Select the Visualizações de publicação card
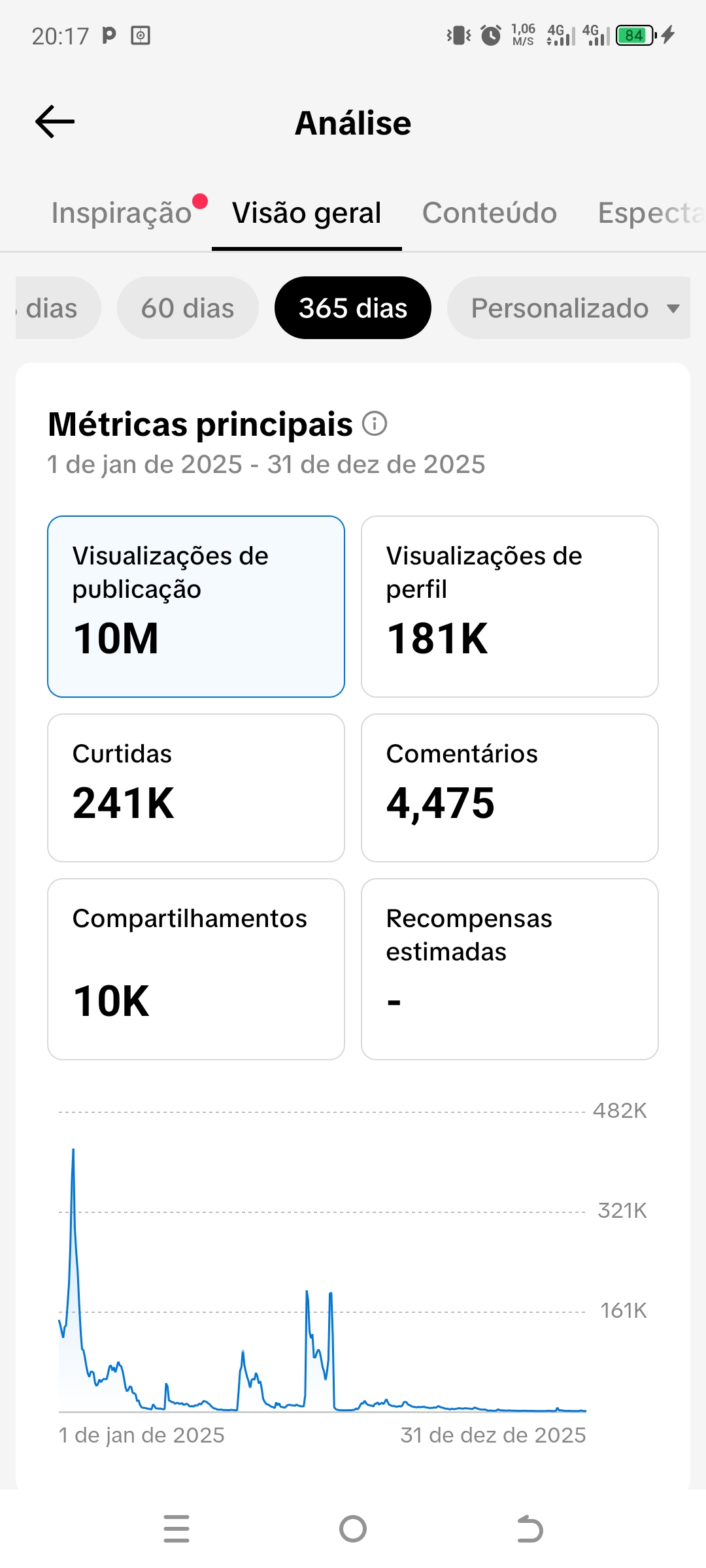The height and width of the screenshot is (1568, 706). (196, 606)
